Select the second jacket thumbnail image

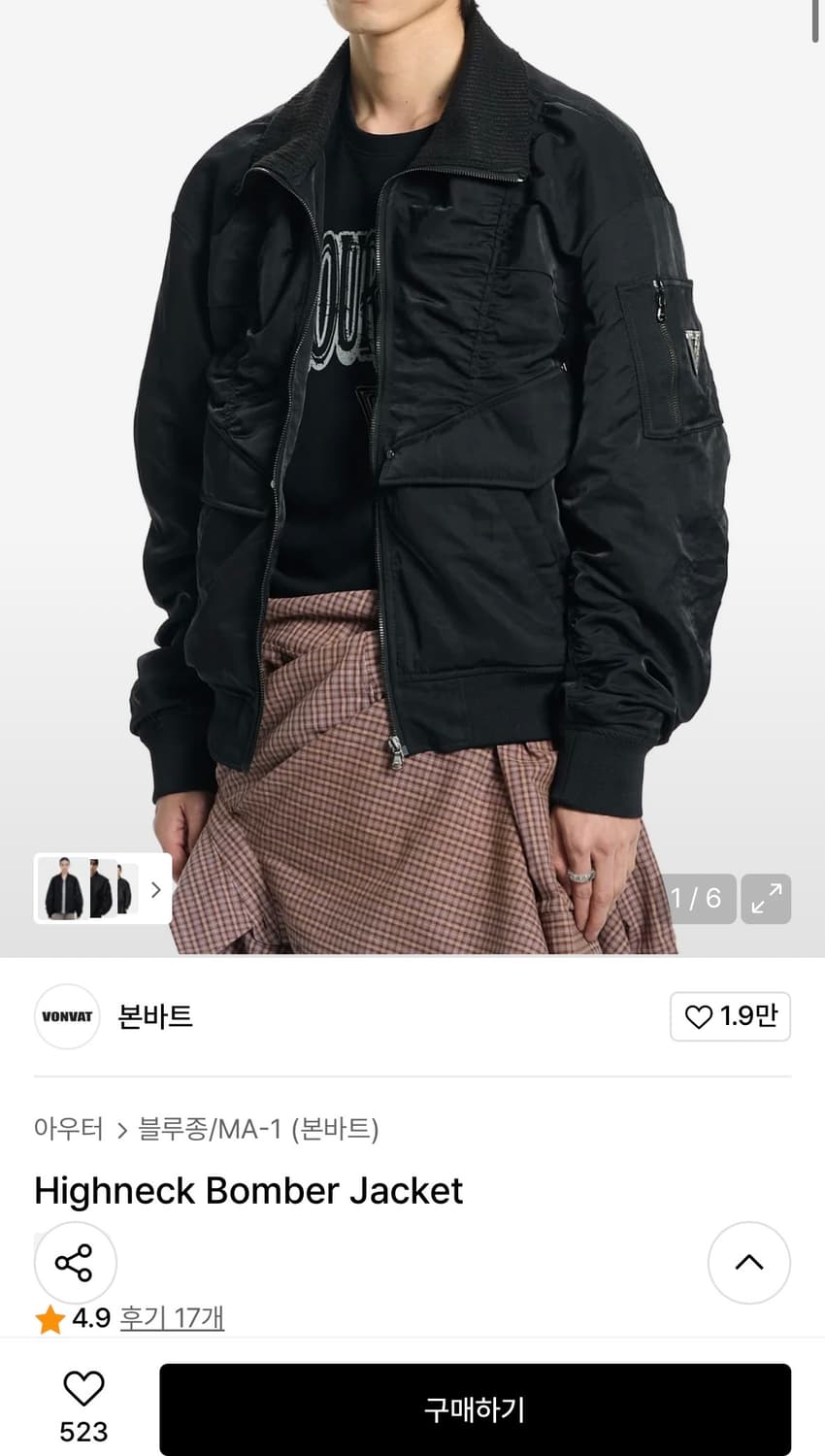coord(101,889)
